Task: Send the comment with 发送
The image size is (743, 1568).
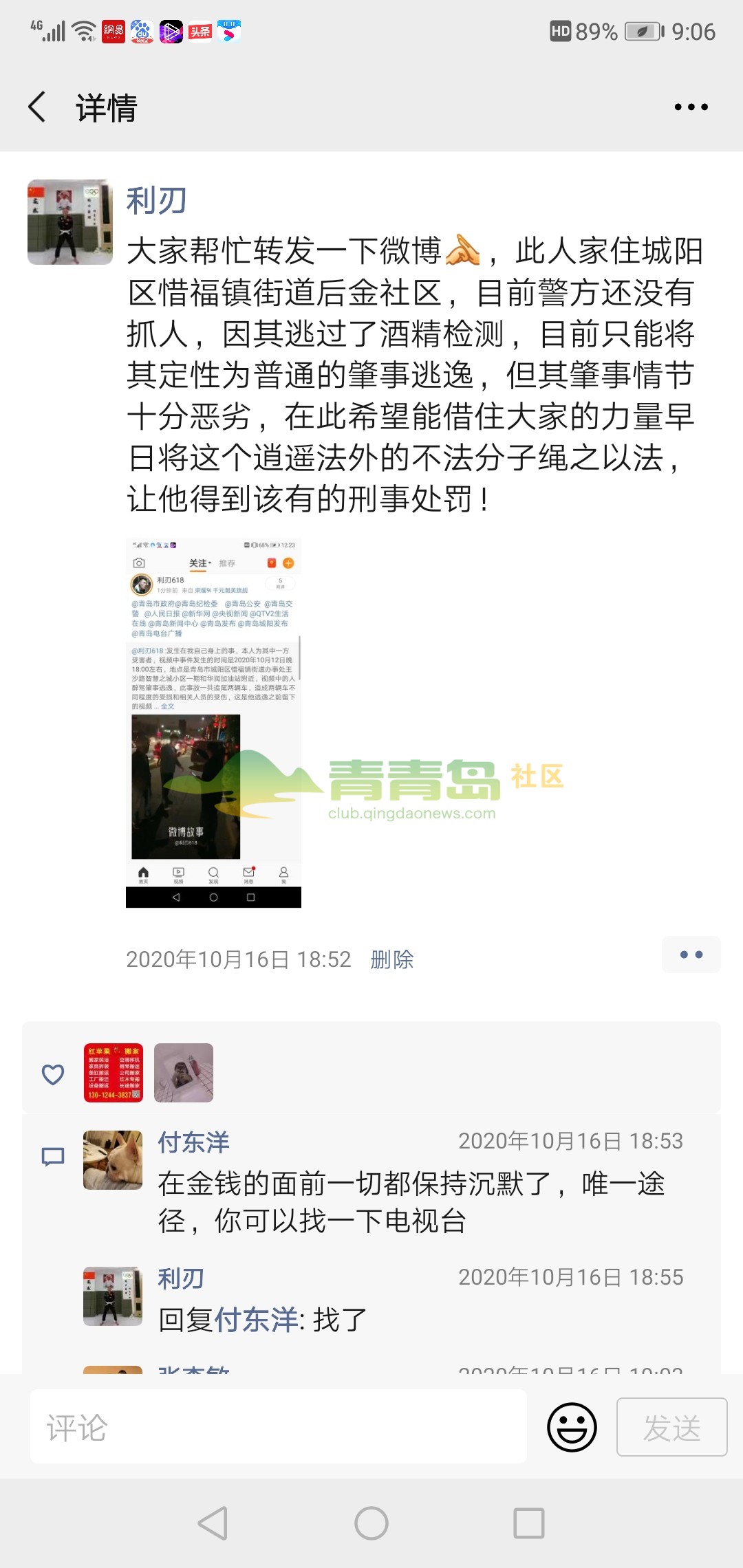Action: pyautogui.click(x=671, y=1428)
